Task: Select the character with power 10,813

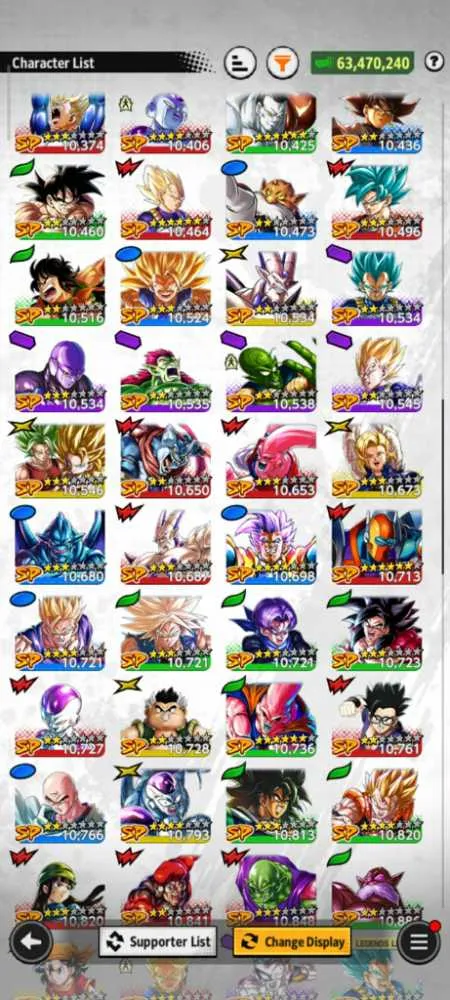Action: [x=271, y=805]
